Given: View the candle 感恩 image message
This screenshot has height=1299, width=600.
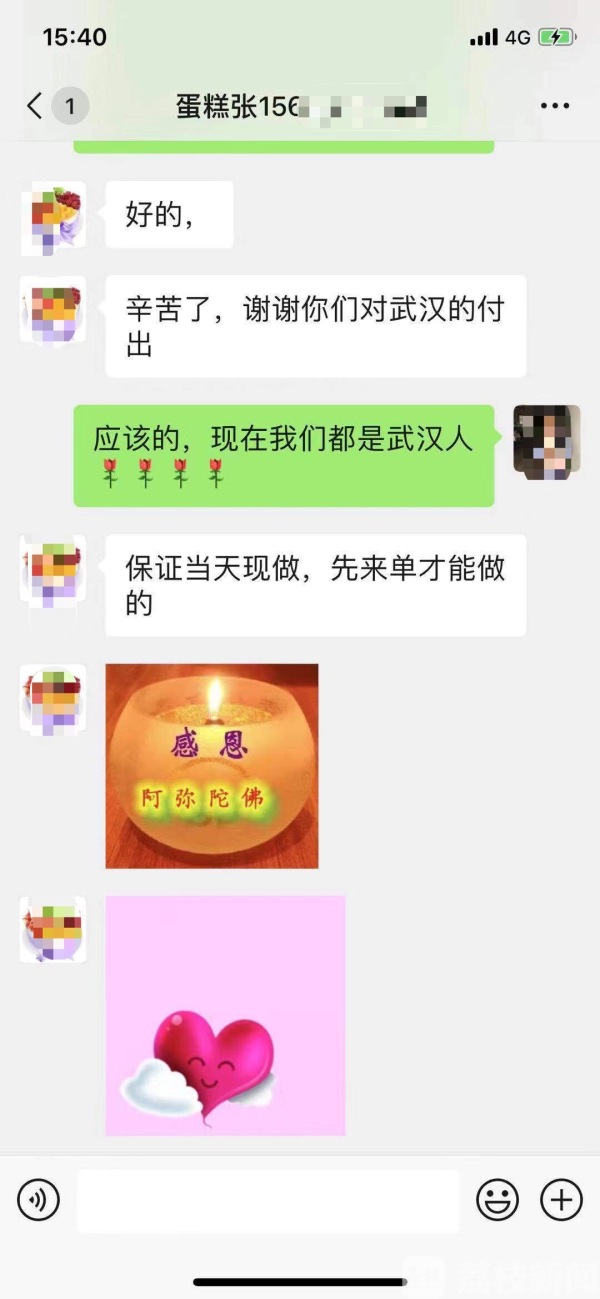Looking at the screenshot, I should [x=212, y=766].
